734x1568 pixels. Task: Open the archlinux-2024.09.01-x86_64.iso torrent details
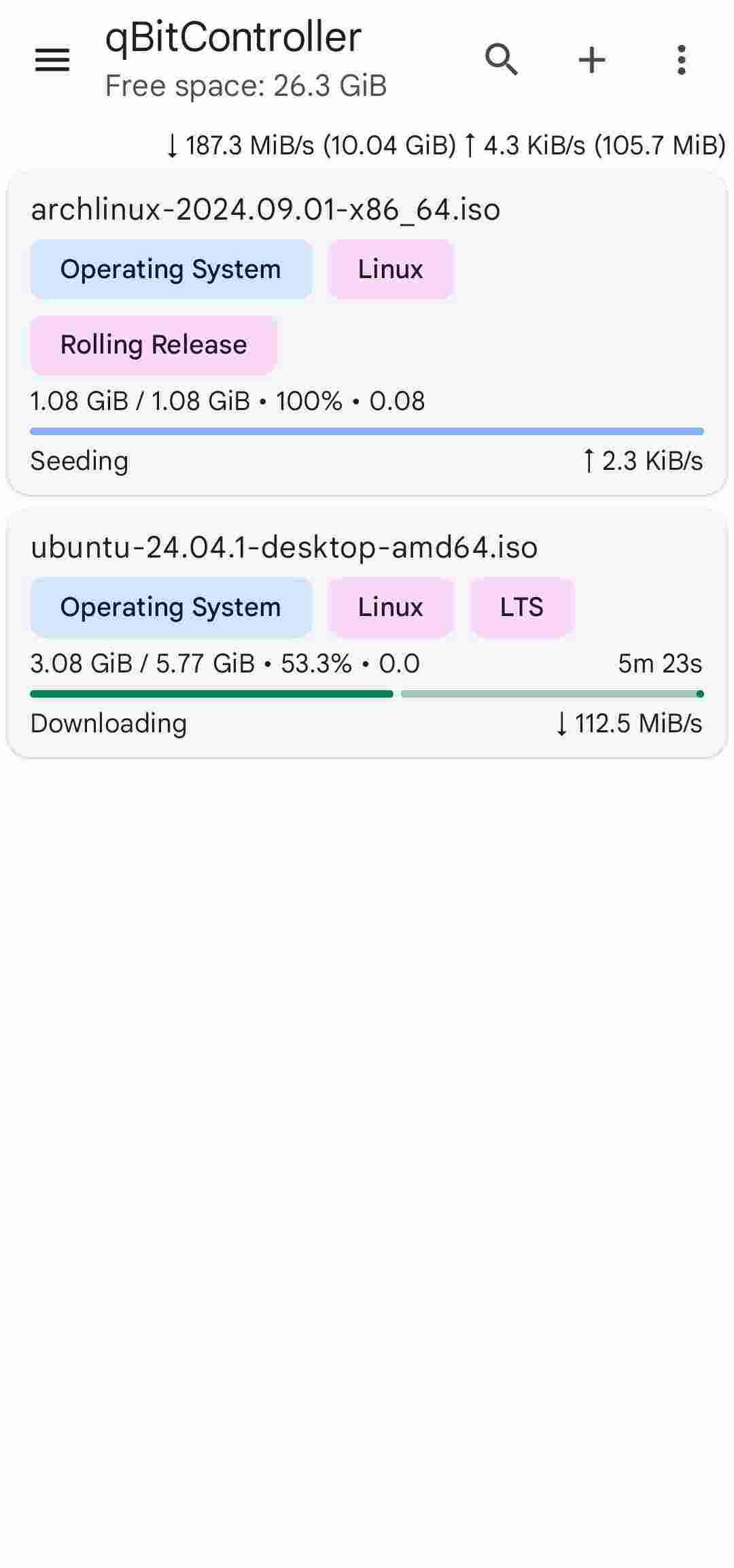(x=265, y=209)
